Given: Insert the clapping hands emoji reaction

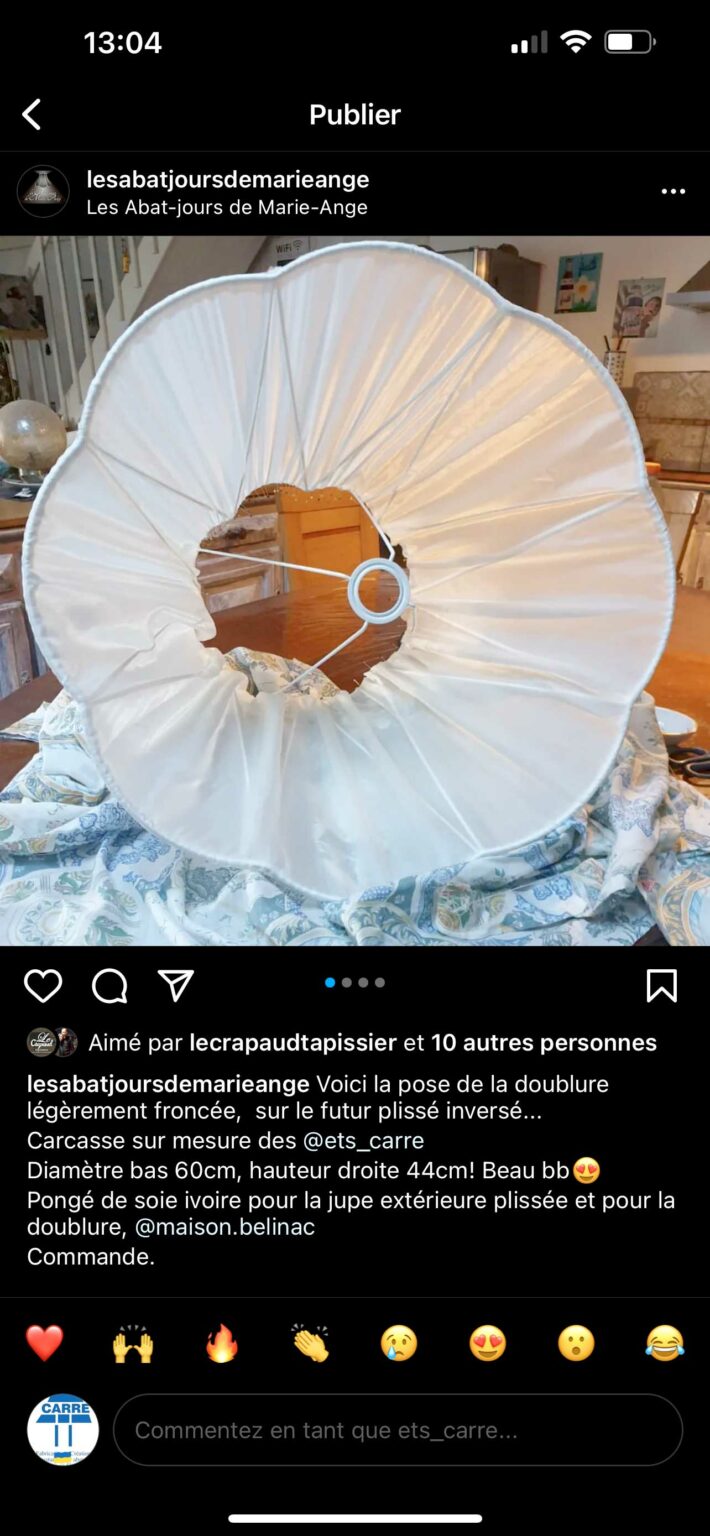Looking at the screenshot, I should [x=310, y=1343].
